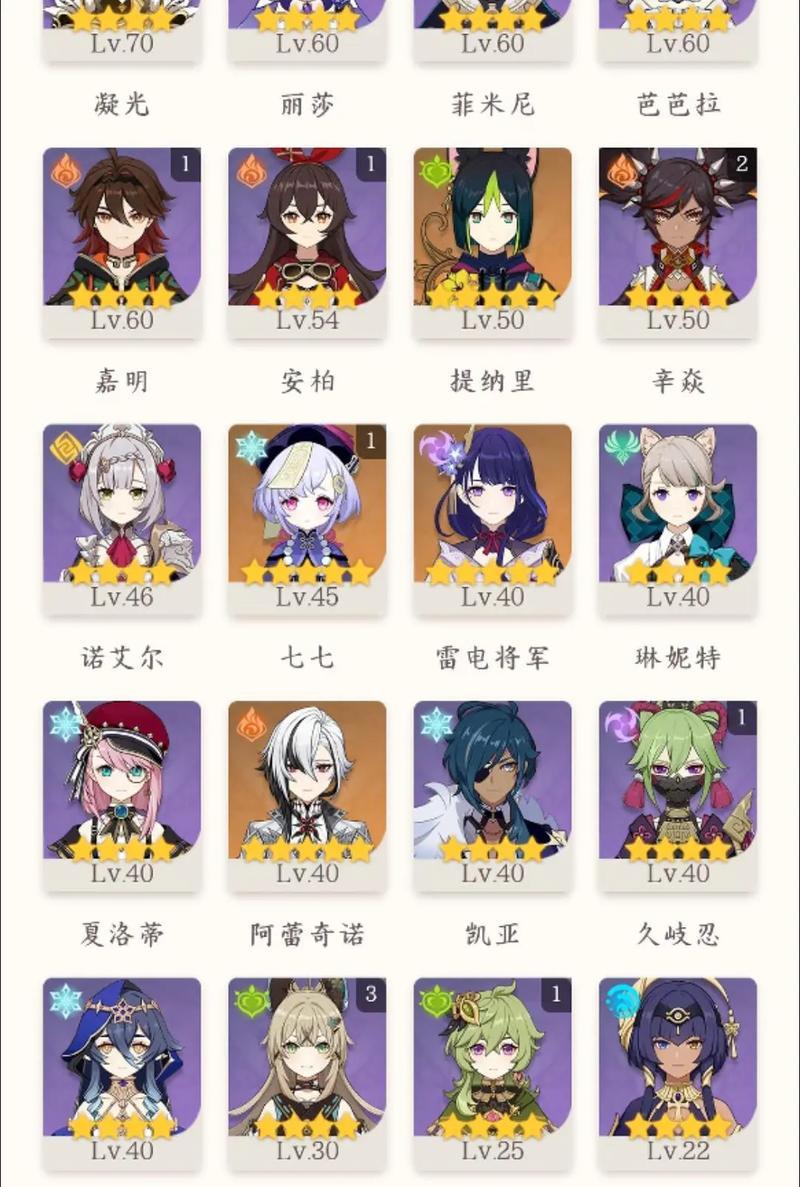Image resolution: width=800 pixels, height=1187 pixels.
Task: Open 安柏 character card
Action: click(307, 240)
